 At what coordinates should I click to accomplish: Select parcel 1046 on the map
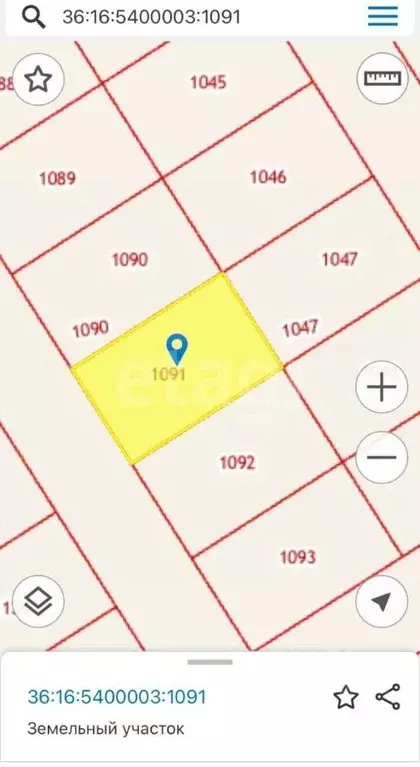pyautogui.click(x=268, y=177)
